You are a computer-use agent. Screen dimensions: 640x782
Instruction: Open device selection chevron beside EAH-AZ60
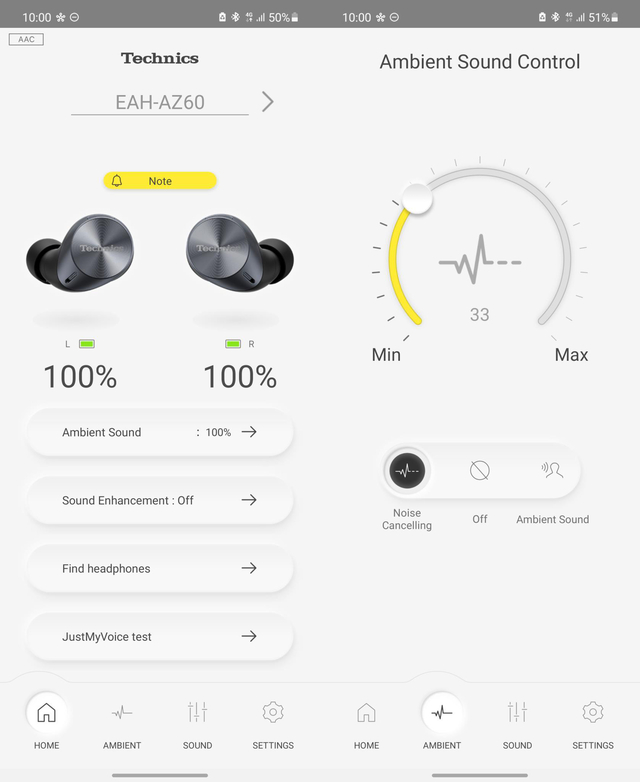[267, 101]
